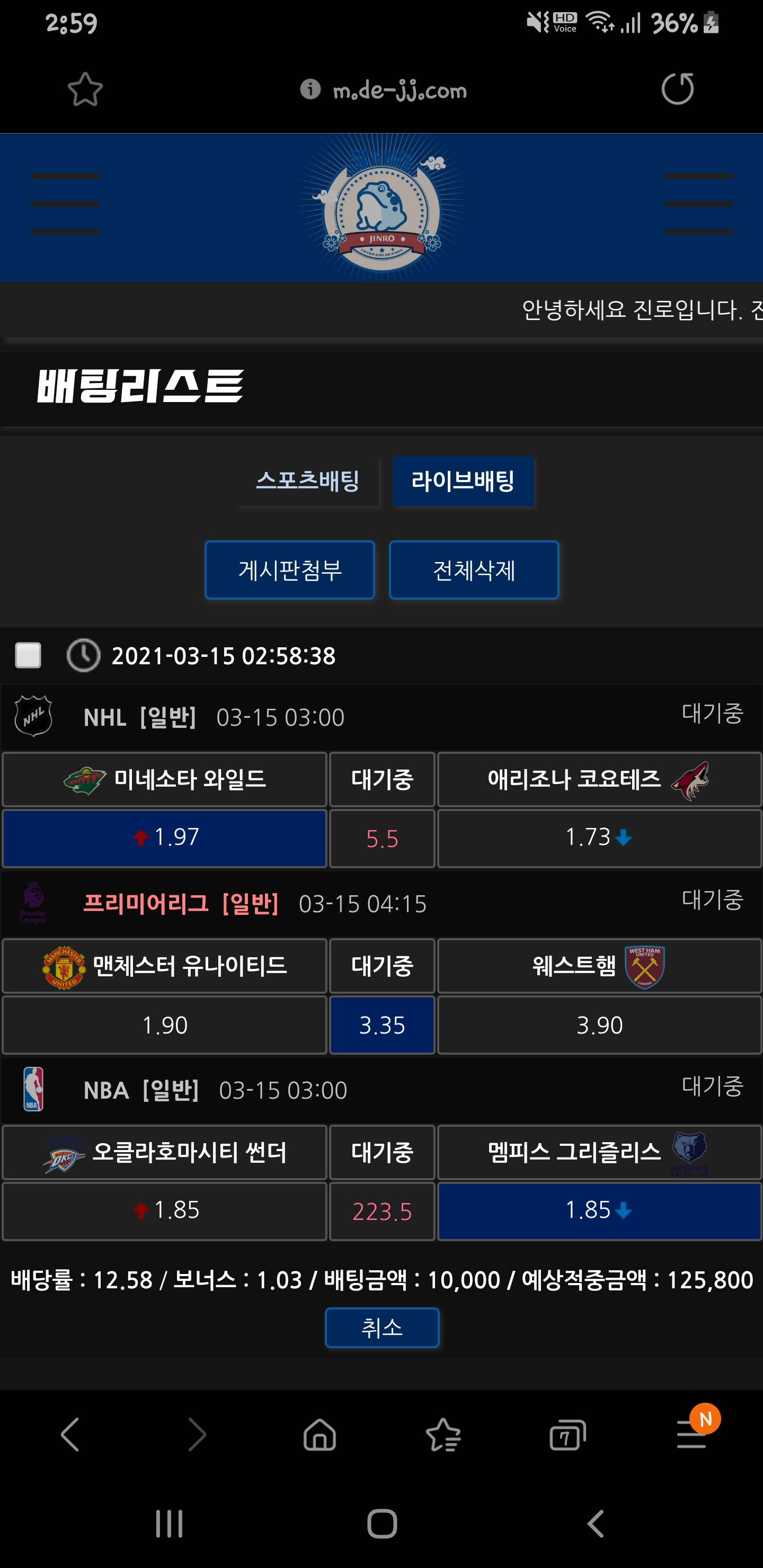763x1568 pixels.
Task: Cancel the bet with 취소
Action: coord(382,1328)
